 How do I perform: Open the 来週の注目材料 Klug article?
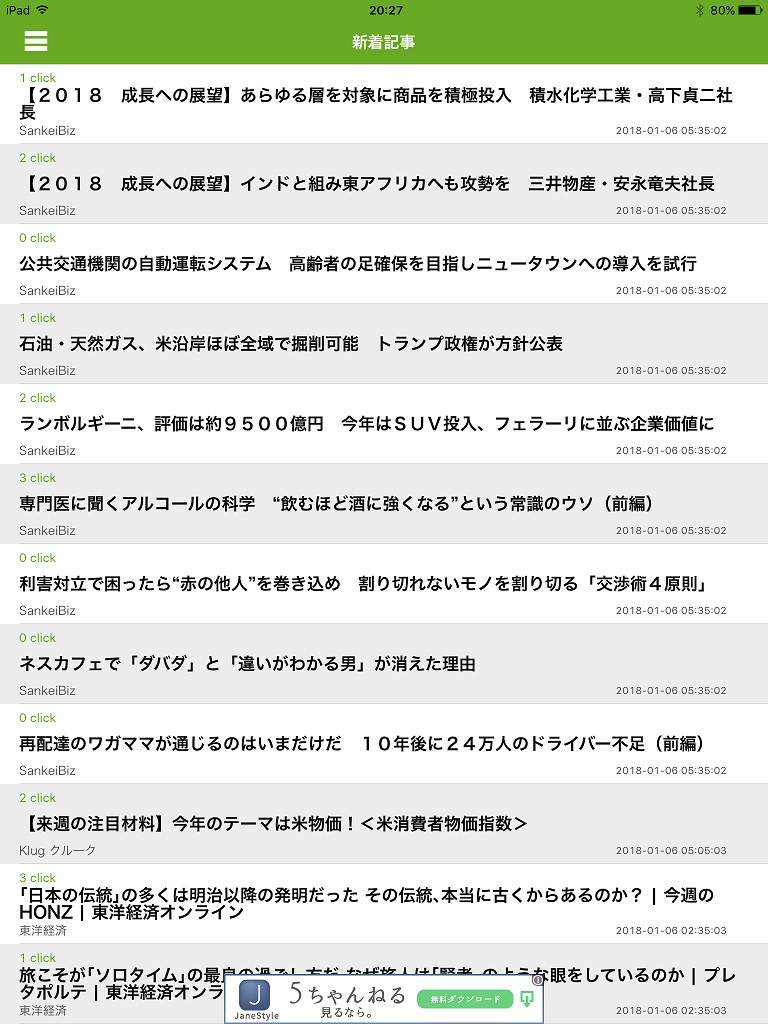[384, 824]
